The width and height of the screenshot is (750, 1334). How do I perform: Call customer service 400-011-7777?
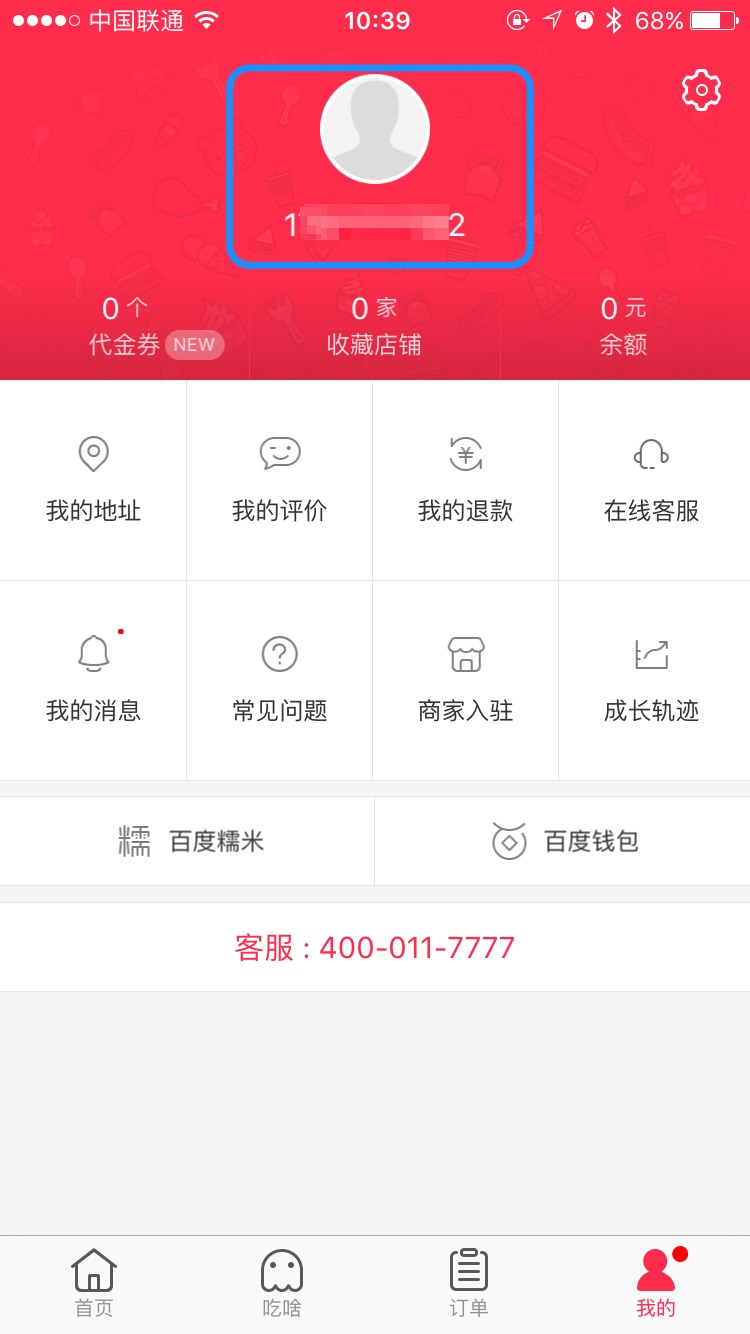click(x=375, y=947)
